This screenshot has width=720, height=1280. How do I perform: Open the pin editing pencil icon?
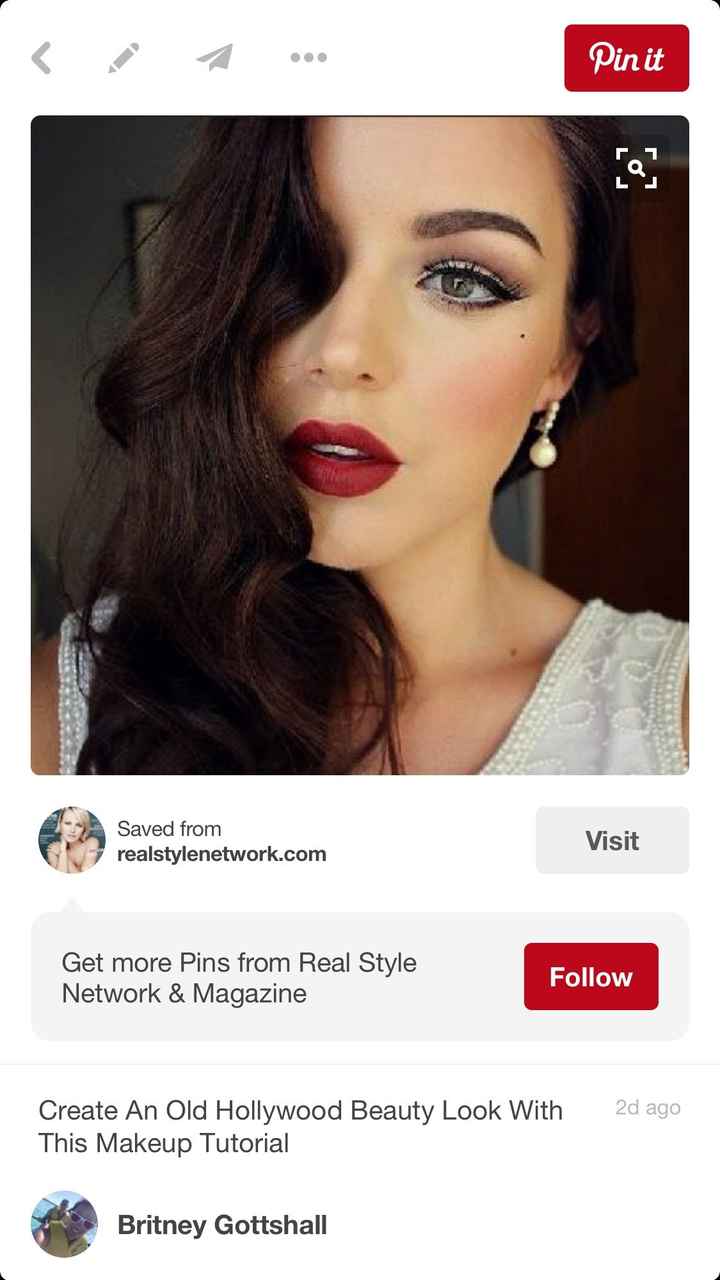[124, 57]
